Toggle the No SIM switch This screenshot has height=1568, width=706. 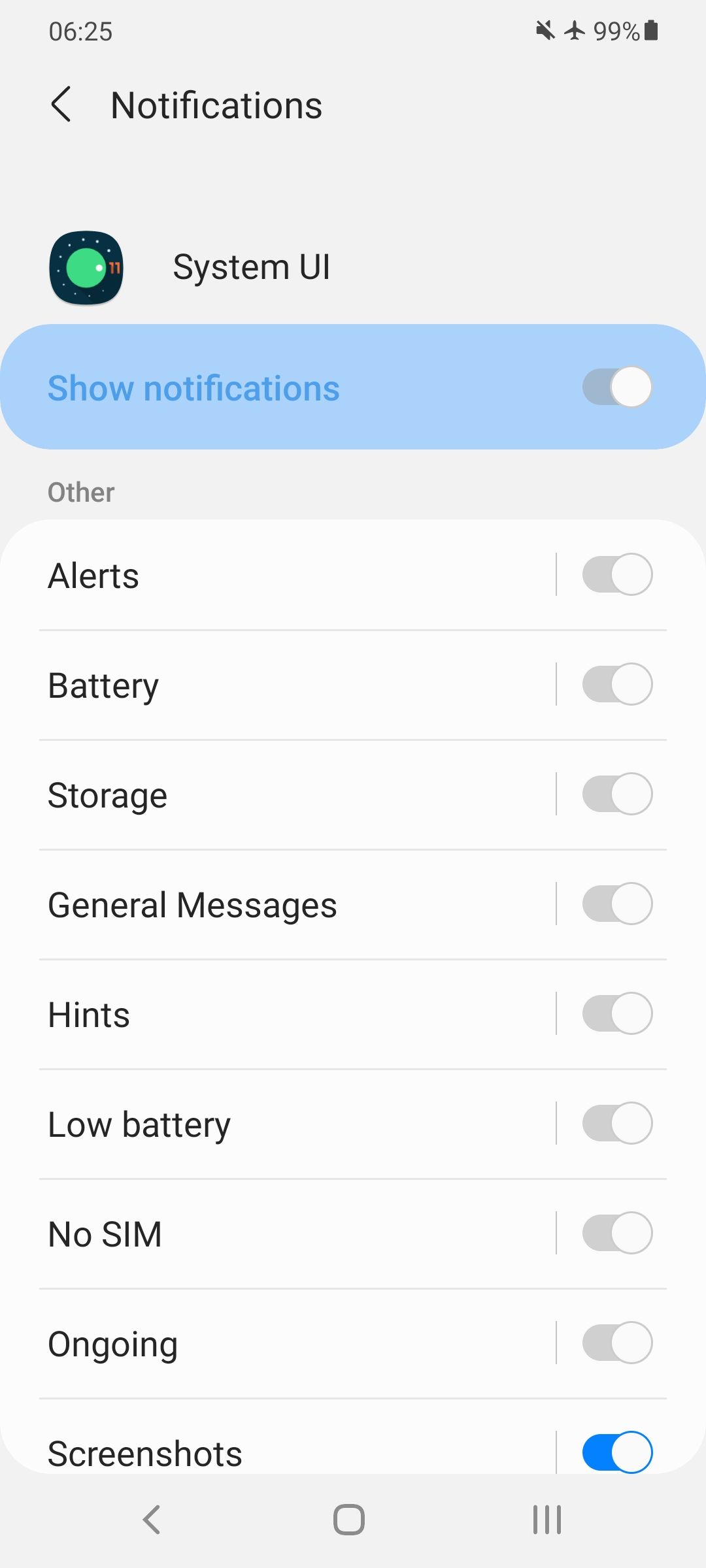(x=617, y=1233)
